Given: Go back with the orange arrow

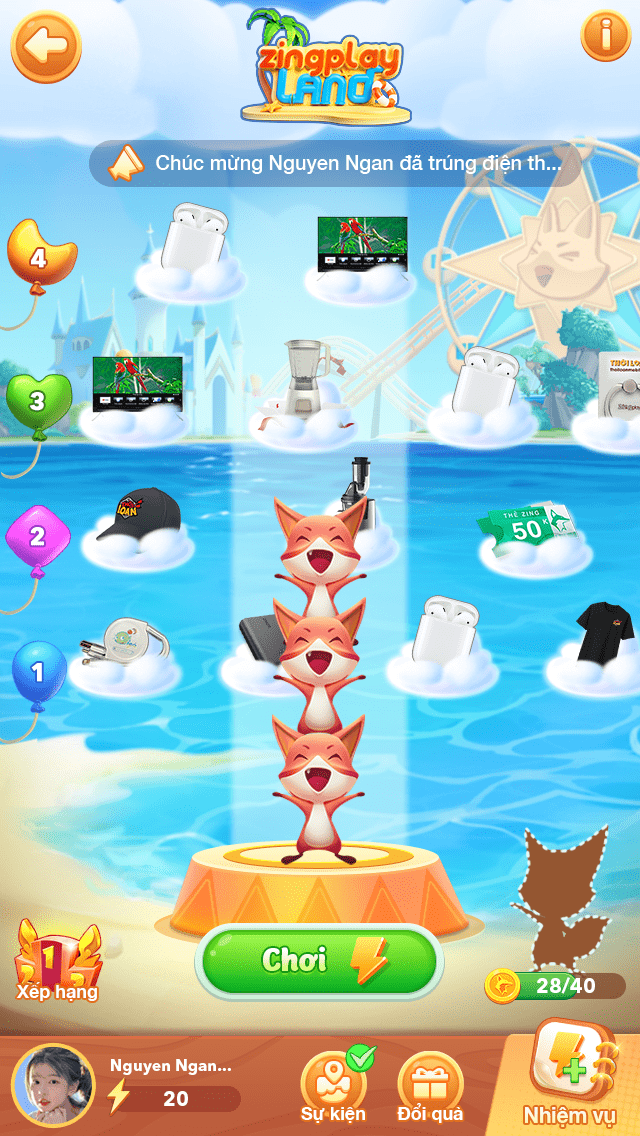Looking at the screenshot, I should tap(45, 45).
